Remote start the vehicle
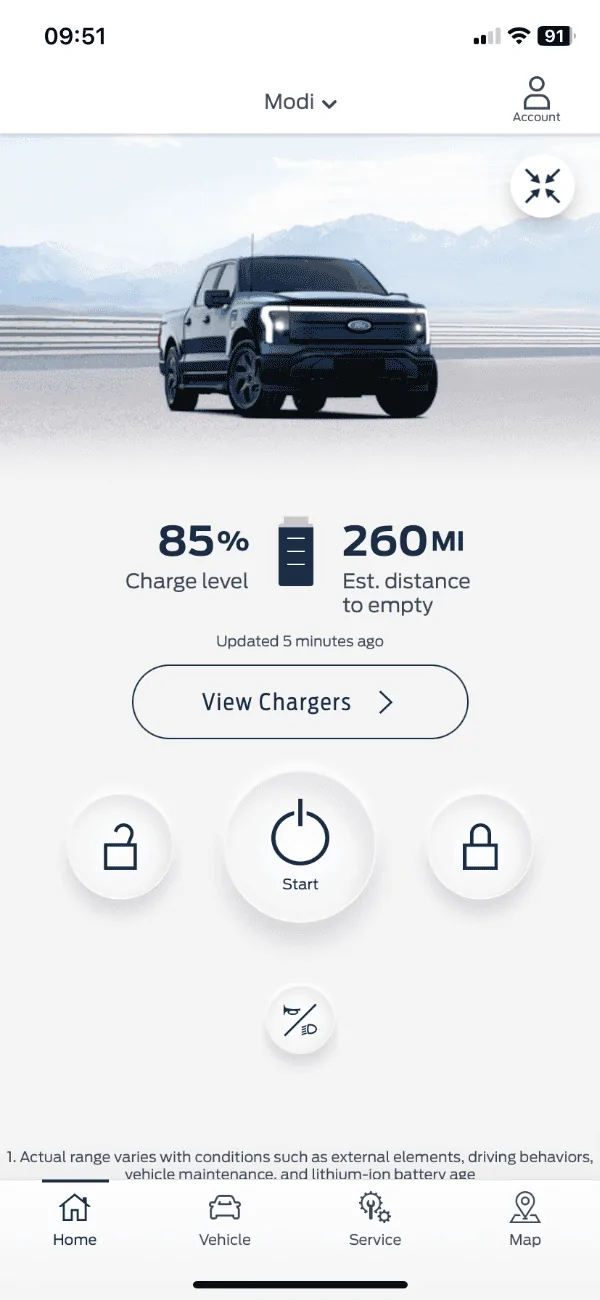The width and height of the screenshot is (600, 1300). pos(300,847)
